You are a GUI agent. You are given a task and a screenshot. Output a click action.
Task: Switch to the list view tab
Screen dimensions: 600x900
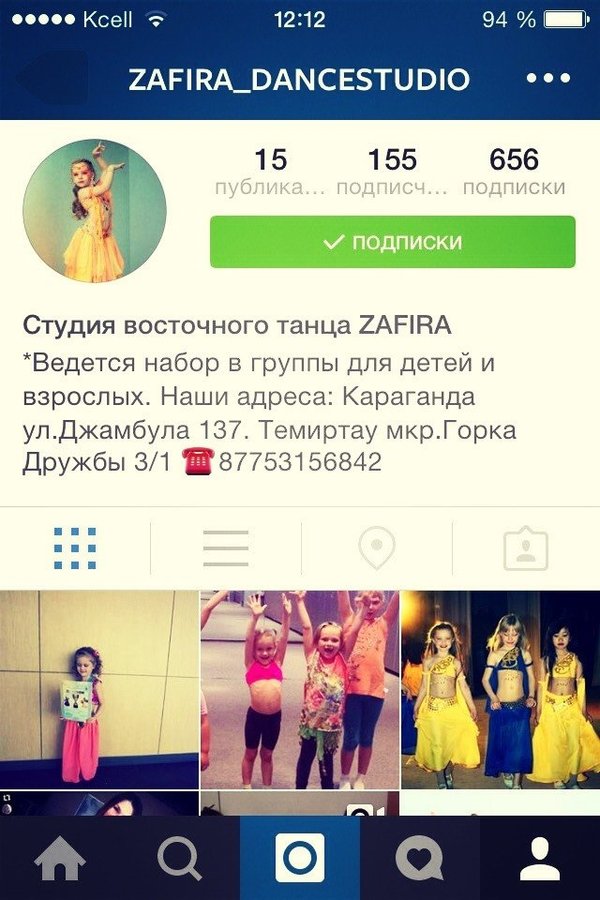[226, 548]
